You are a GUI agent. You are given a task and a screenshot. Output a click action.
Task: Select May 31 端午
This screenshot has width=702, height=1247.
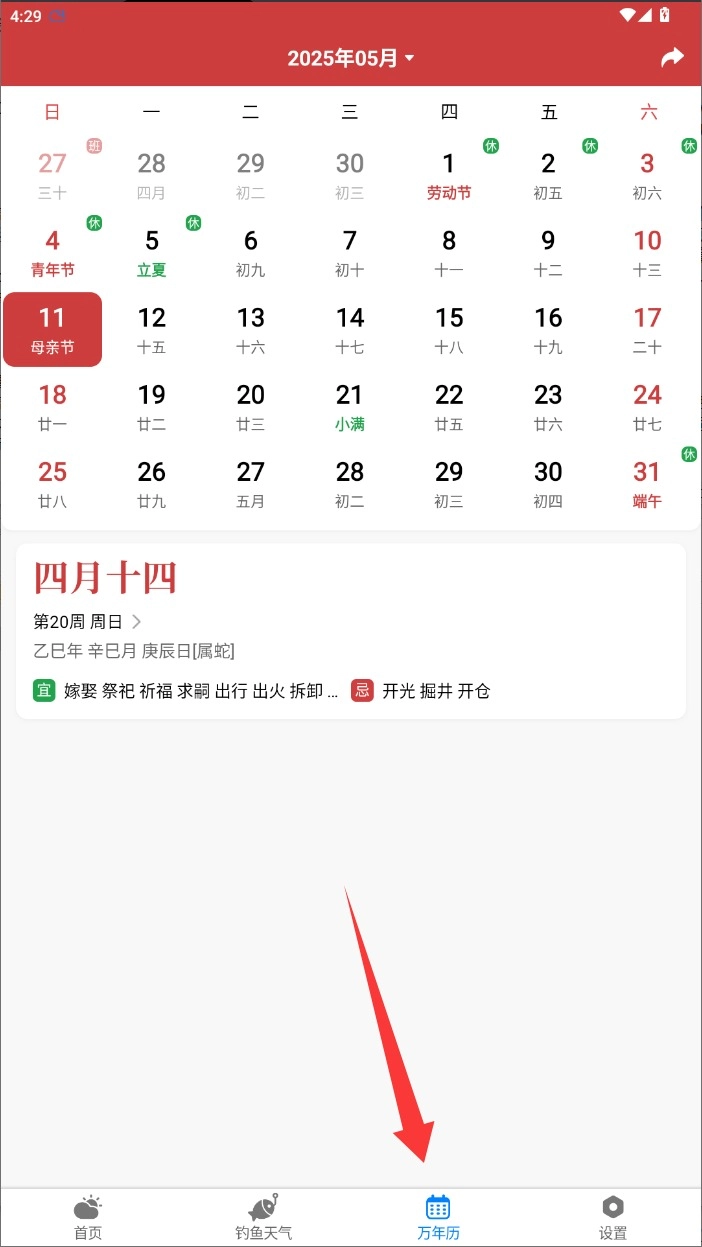pyautogui.click(x=647, y=484)
